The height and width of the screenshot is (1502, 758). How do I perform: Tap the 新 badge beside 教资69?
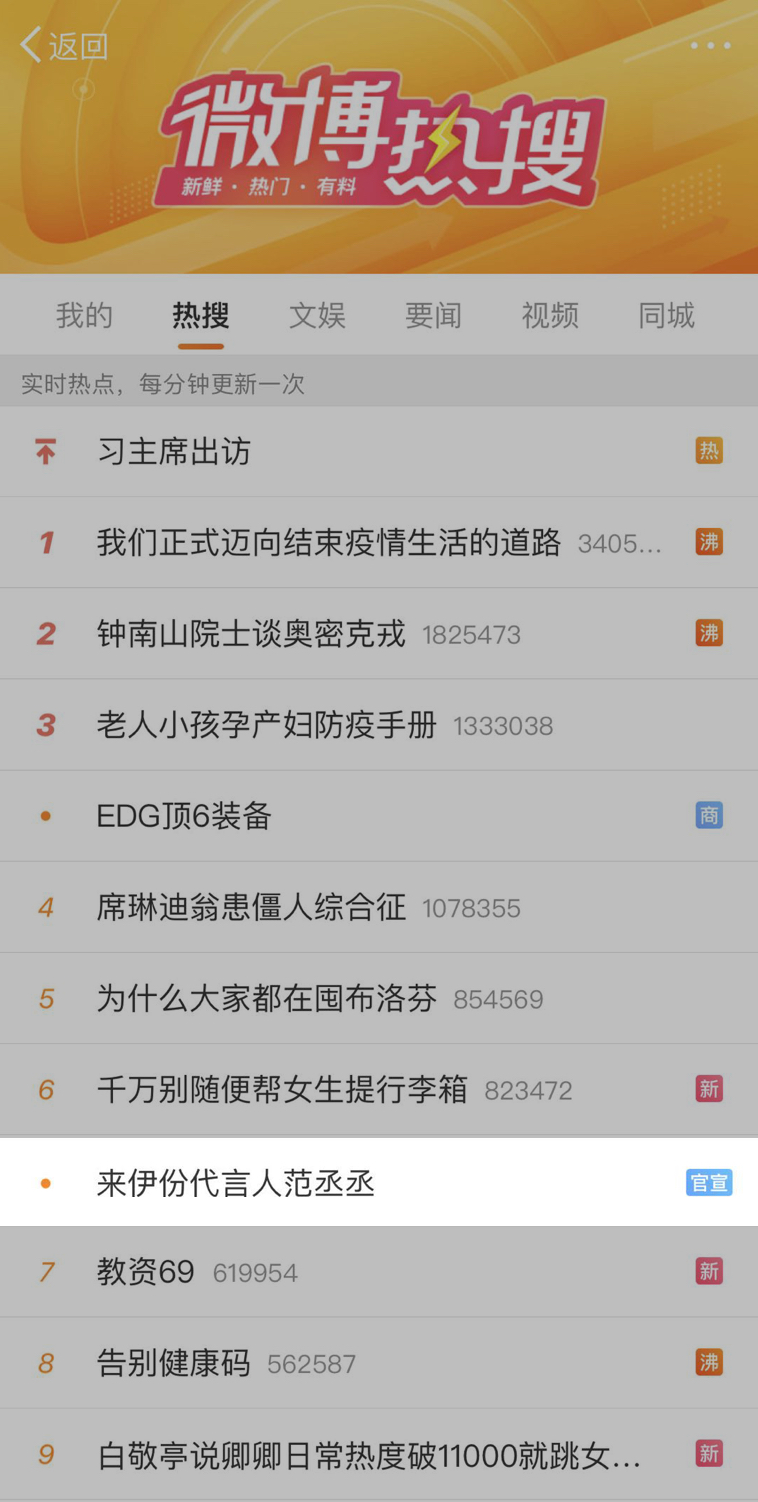tap(709, 1270)
